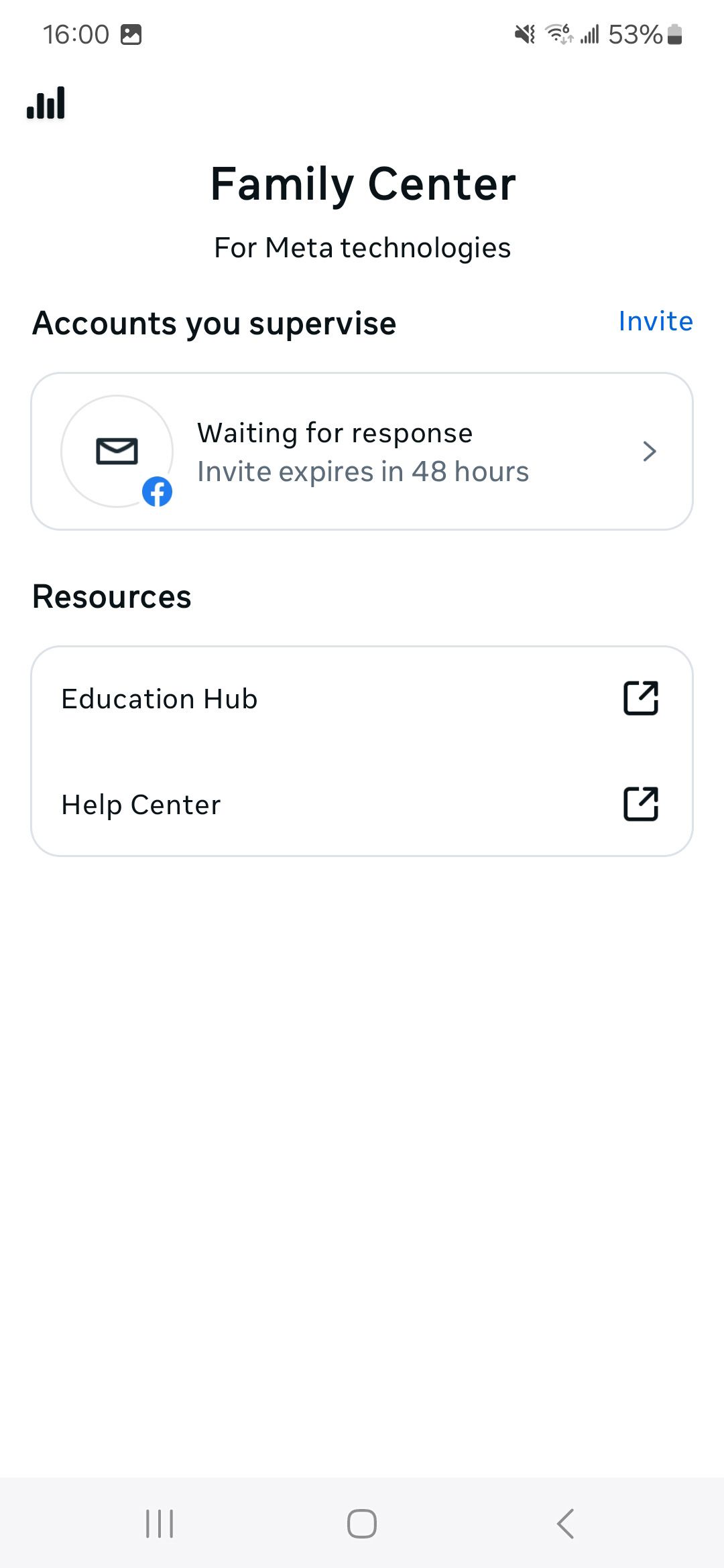
Task: Open Help Center external link icon
Action: click(x=642, y=805)
